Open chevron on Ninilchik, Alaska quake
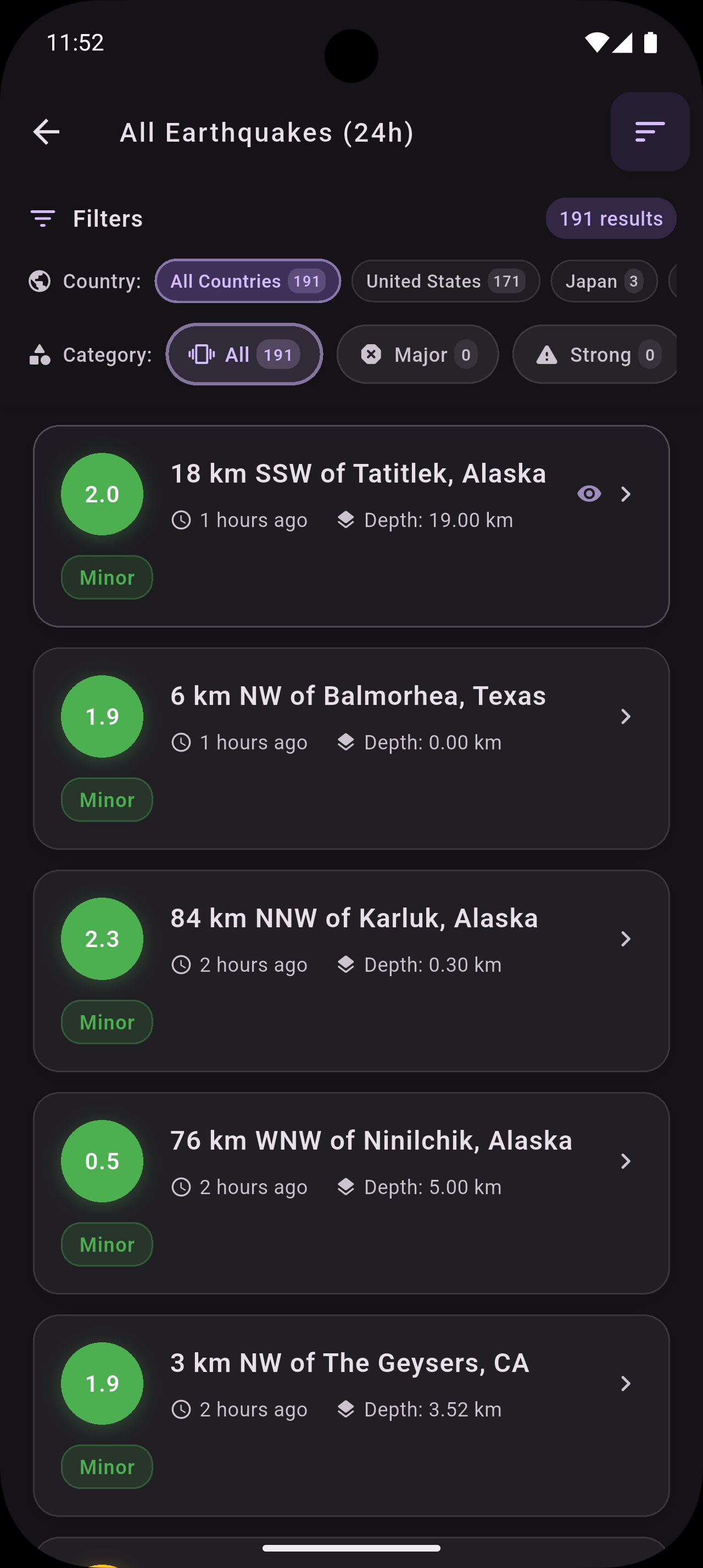Image resolution: width=703 pixels, height=1568 pixels. coord(626,1161)
